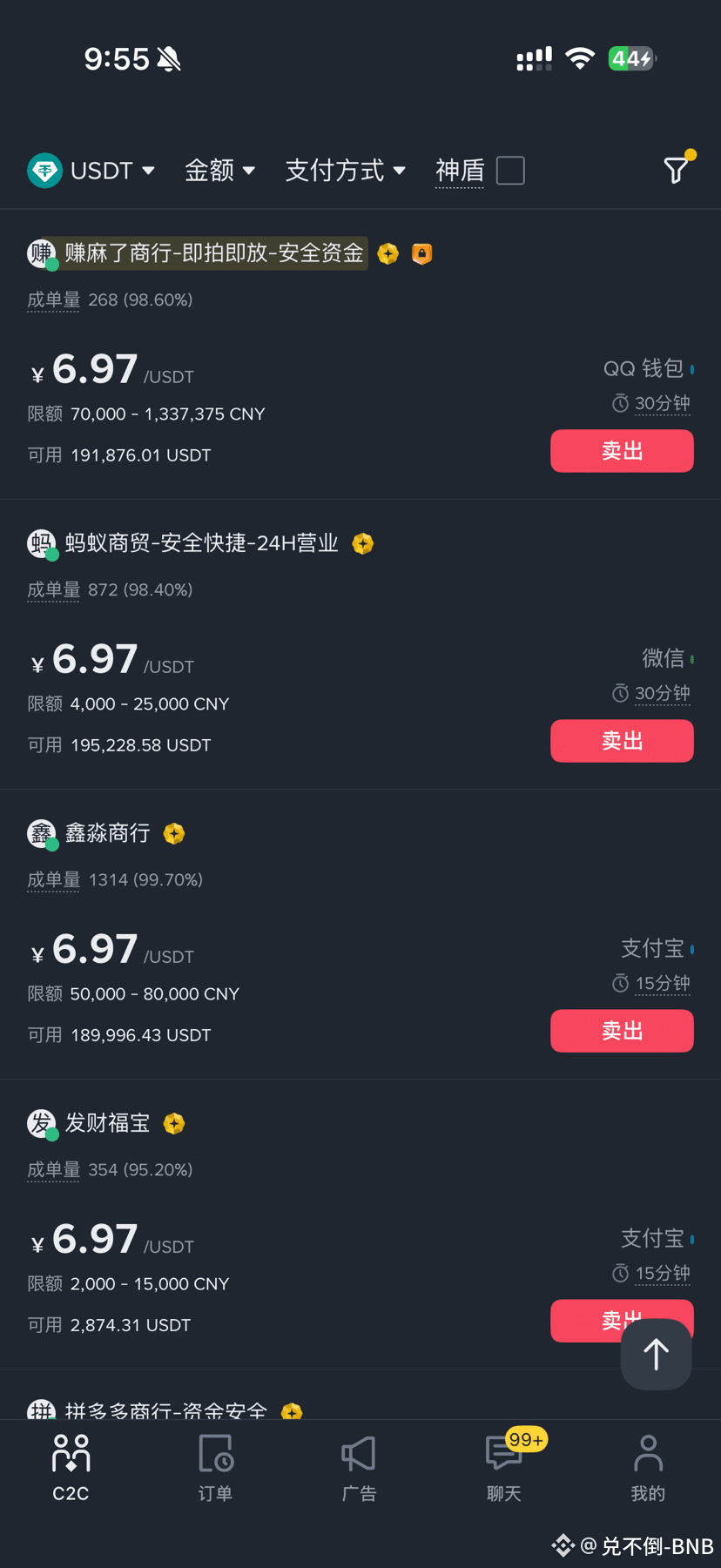Open the 聊天 chat tab
Viewport: 721px width, 1568px height.
pyautogui.click(x=503, y=1469)
